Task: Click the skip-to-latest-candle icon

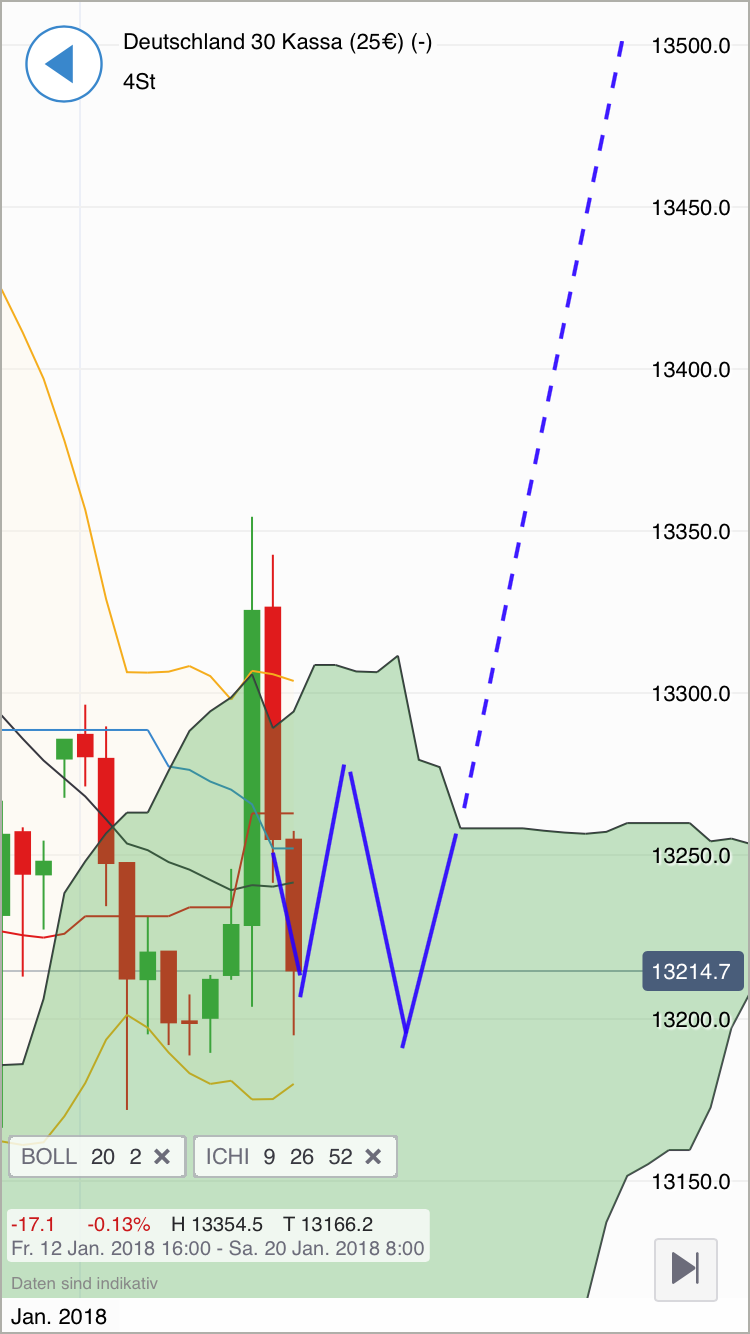Action: [x=686, y=1270]
